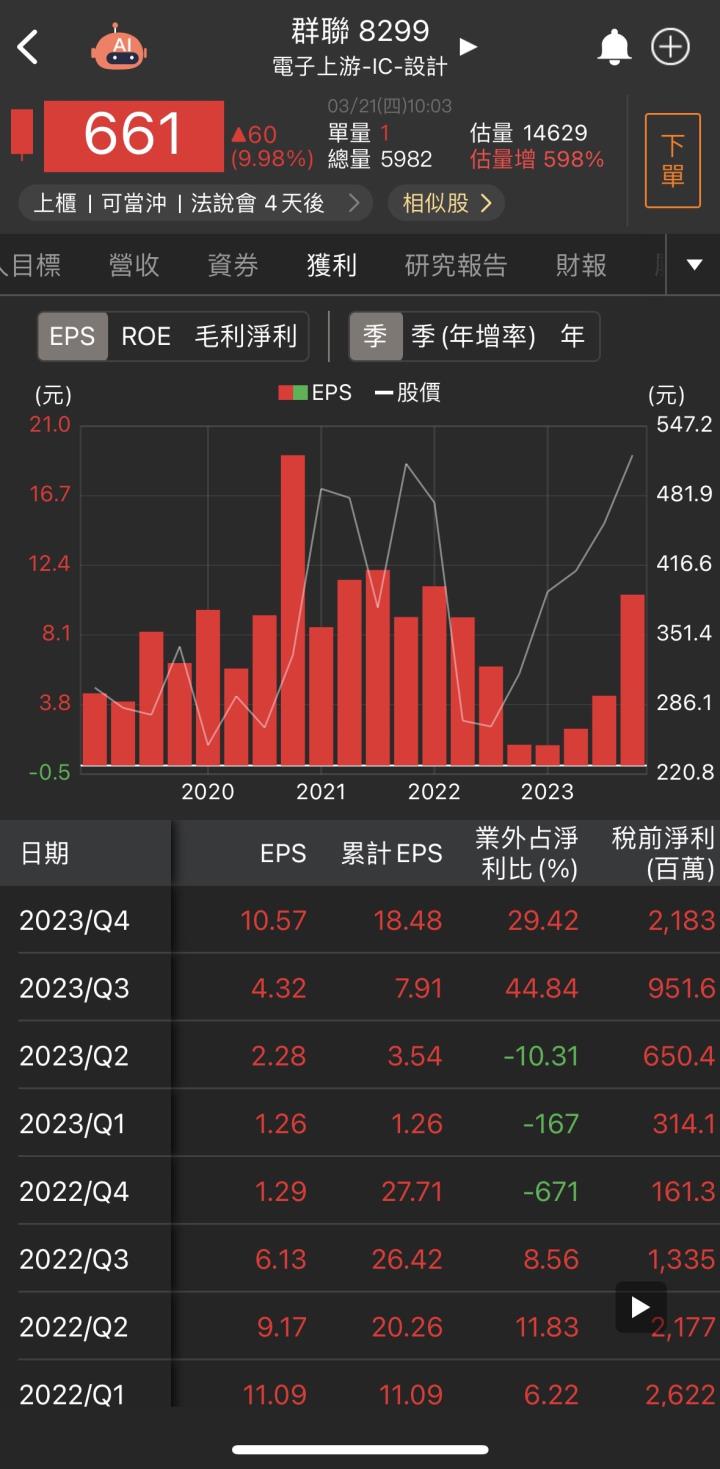Switch to the 營收 tab
This screenshot has width=720, height=1469.
(x=133, y=265)
